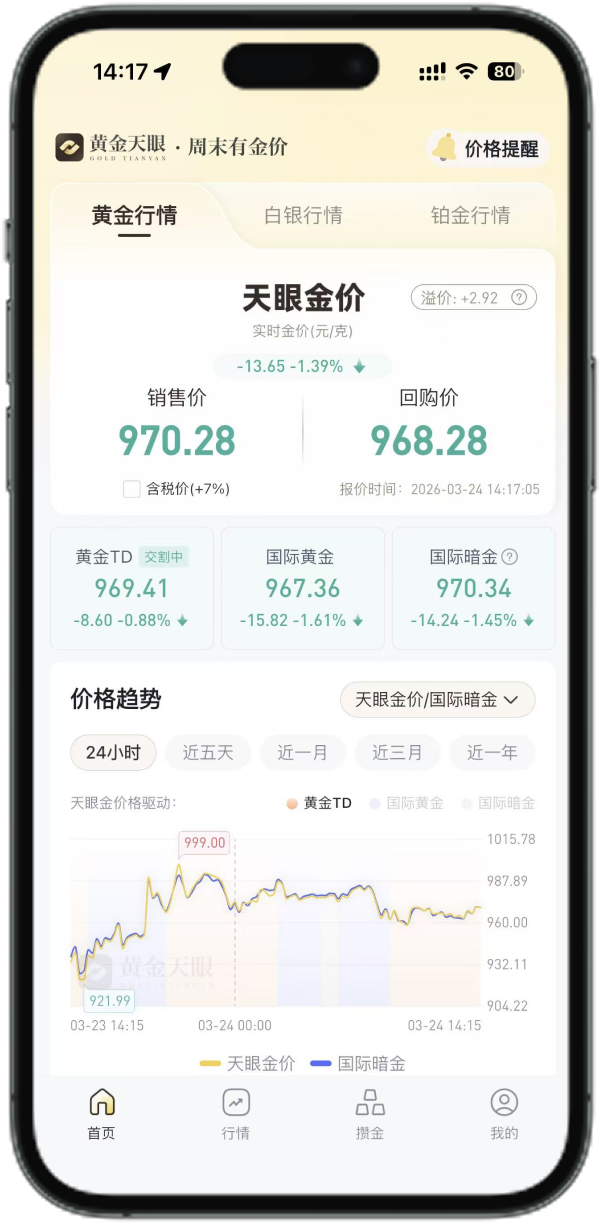Select the 24小时 time range chip
Screen dimensions: 605x1224
pyautogui.click(x=113, y=753)
